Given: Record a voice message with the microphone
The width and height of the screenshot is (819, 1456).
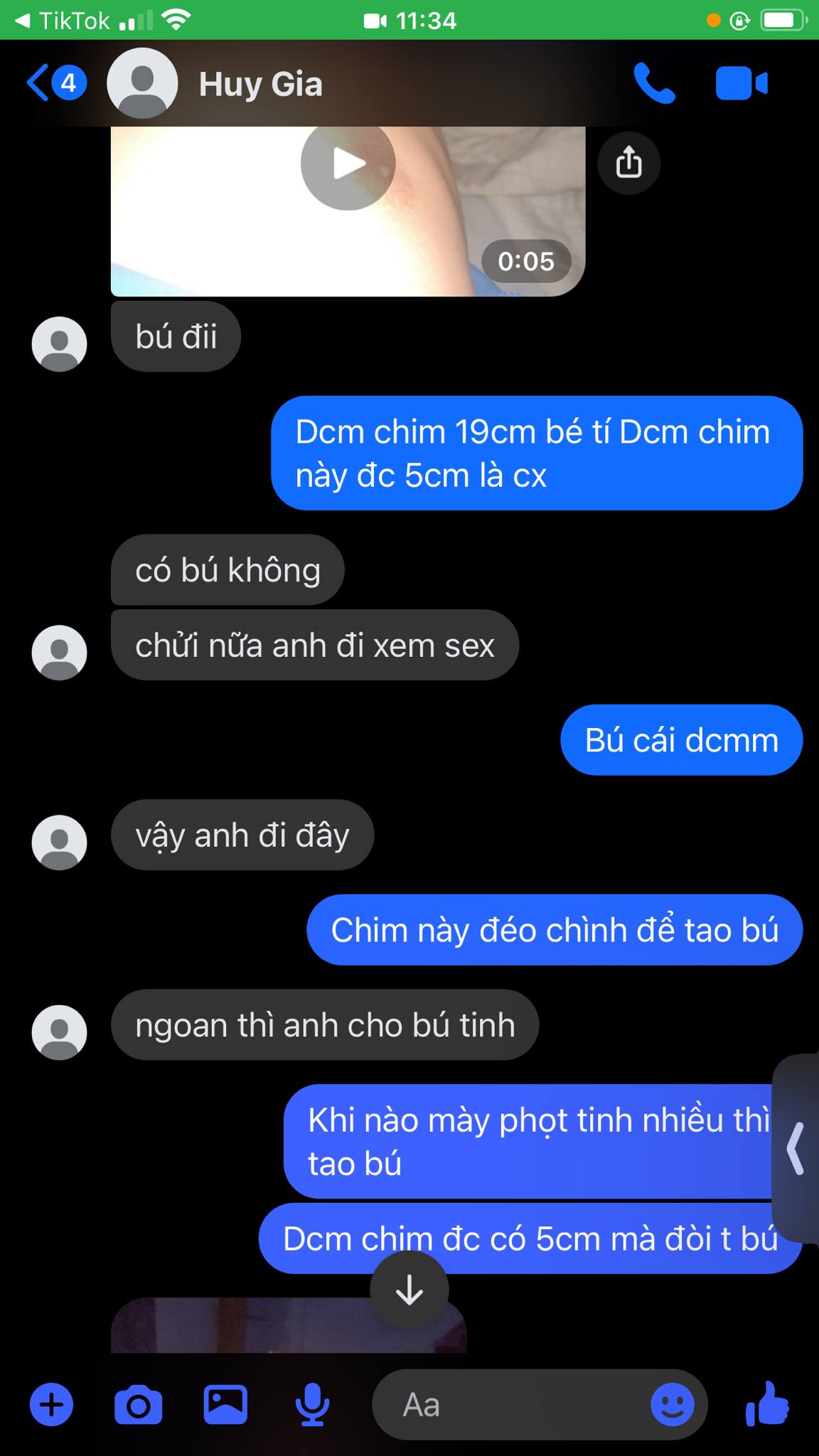Looking at the screenshot, I should [312, 1405].
